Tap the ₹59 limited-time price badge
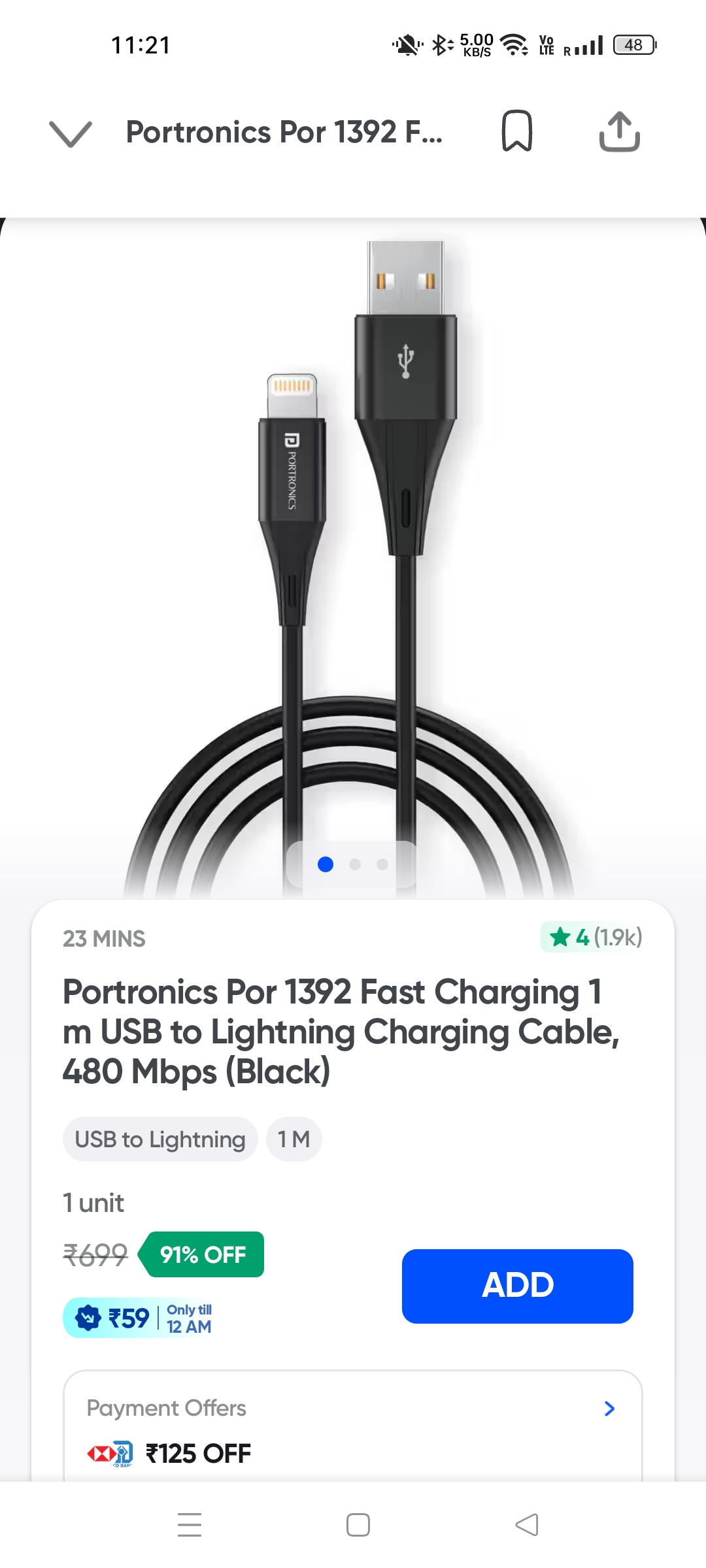 (139, 1318)
